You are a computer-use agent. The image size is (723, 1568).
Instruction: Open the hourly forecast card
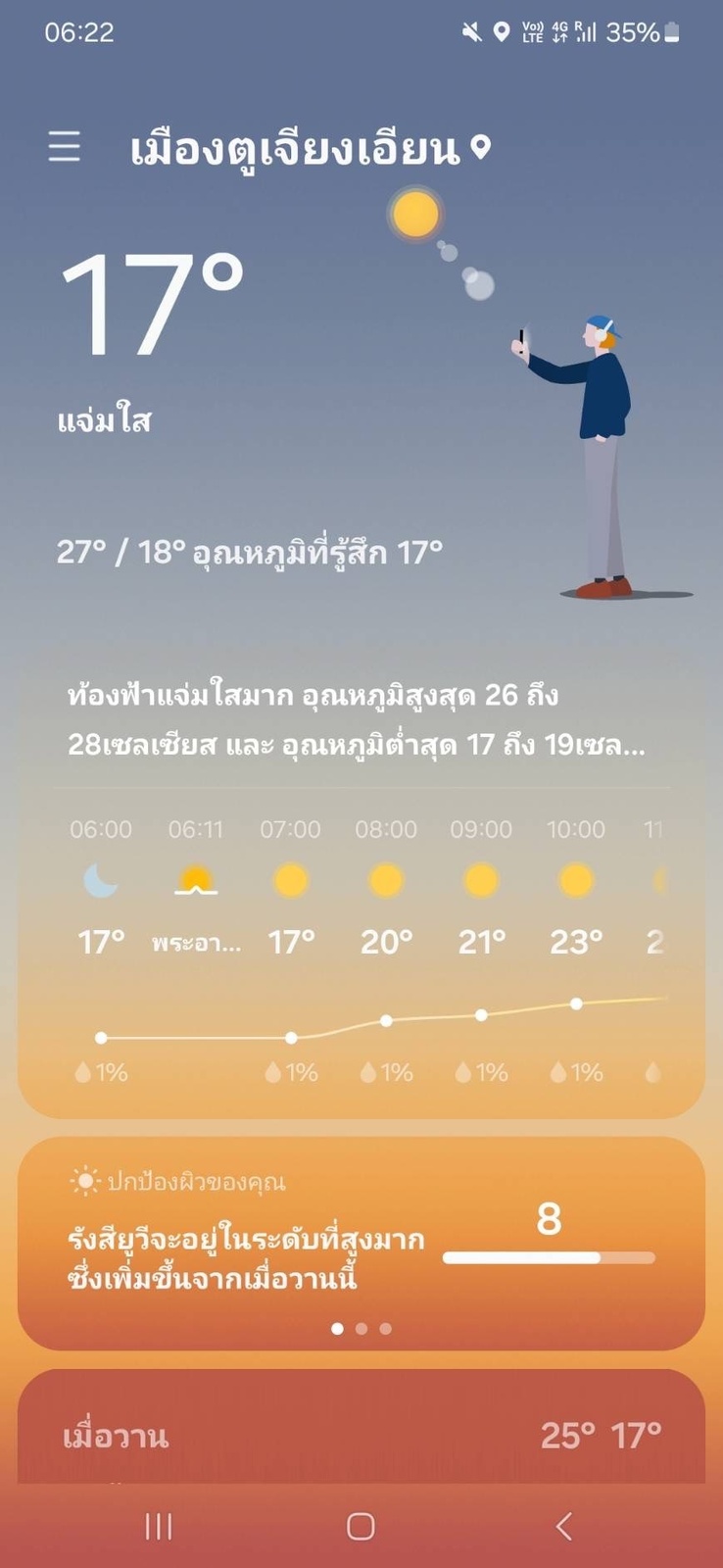(x=361, y=941)
